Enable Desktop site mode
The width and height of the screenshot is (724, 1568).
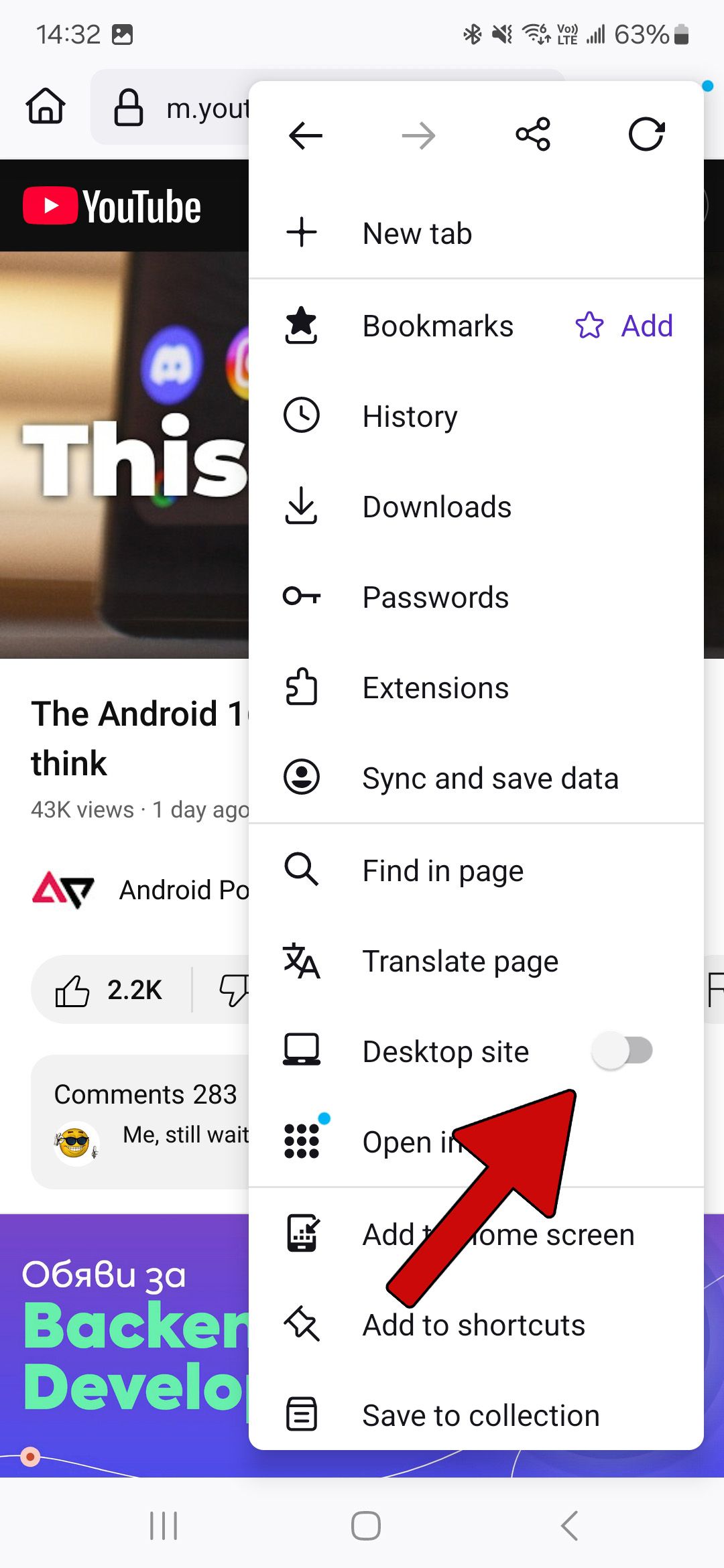tap(622, 1051)
